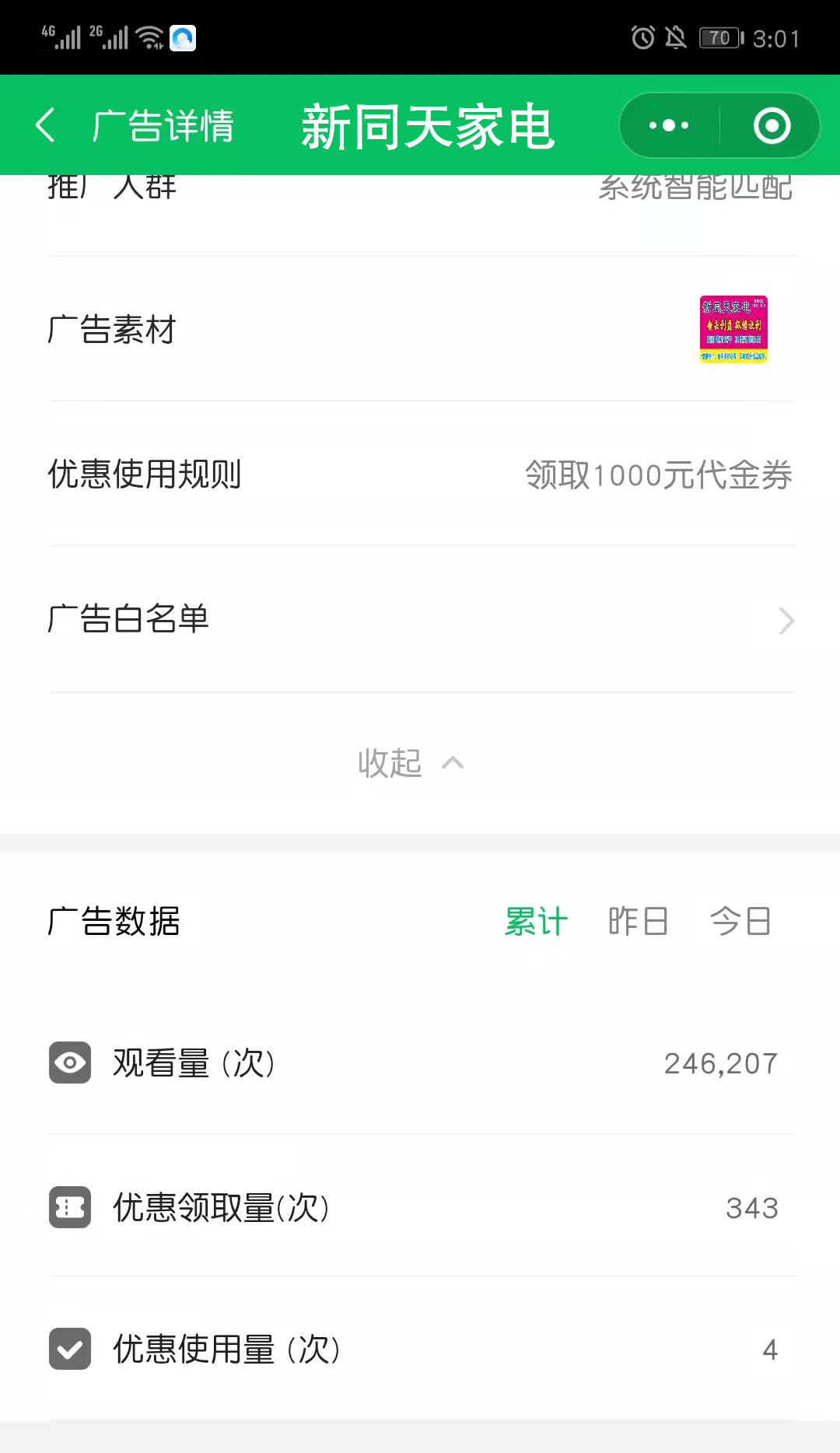Viewport: 840px width, 1453px height.
Task: Open the 广告白名单 row
Action: pos(420,619)
